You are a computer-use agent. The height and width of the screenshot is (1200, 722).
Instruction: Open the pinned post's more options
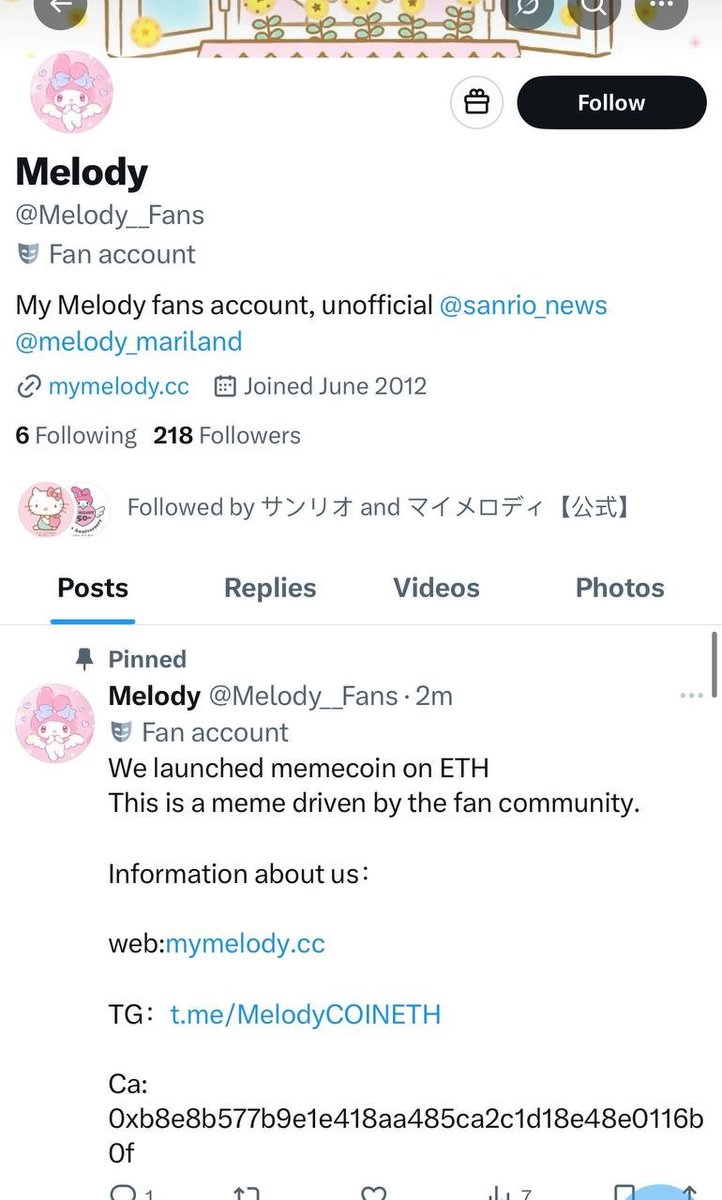pyautogui.click(x=692, y=696)
